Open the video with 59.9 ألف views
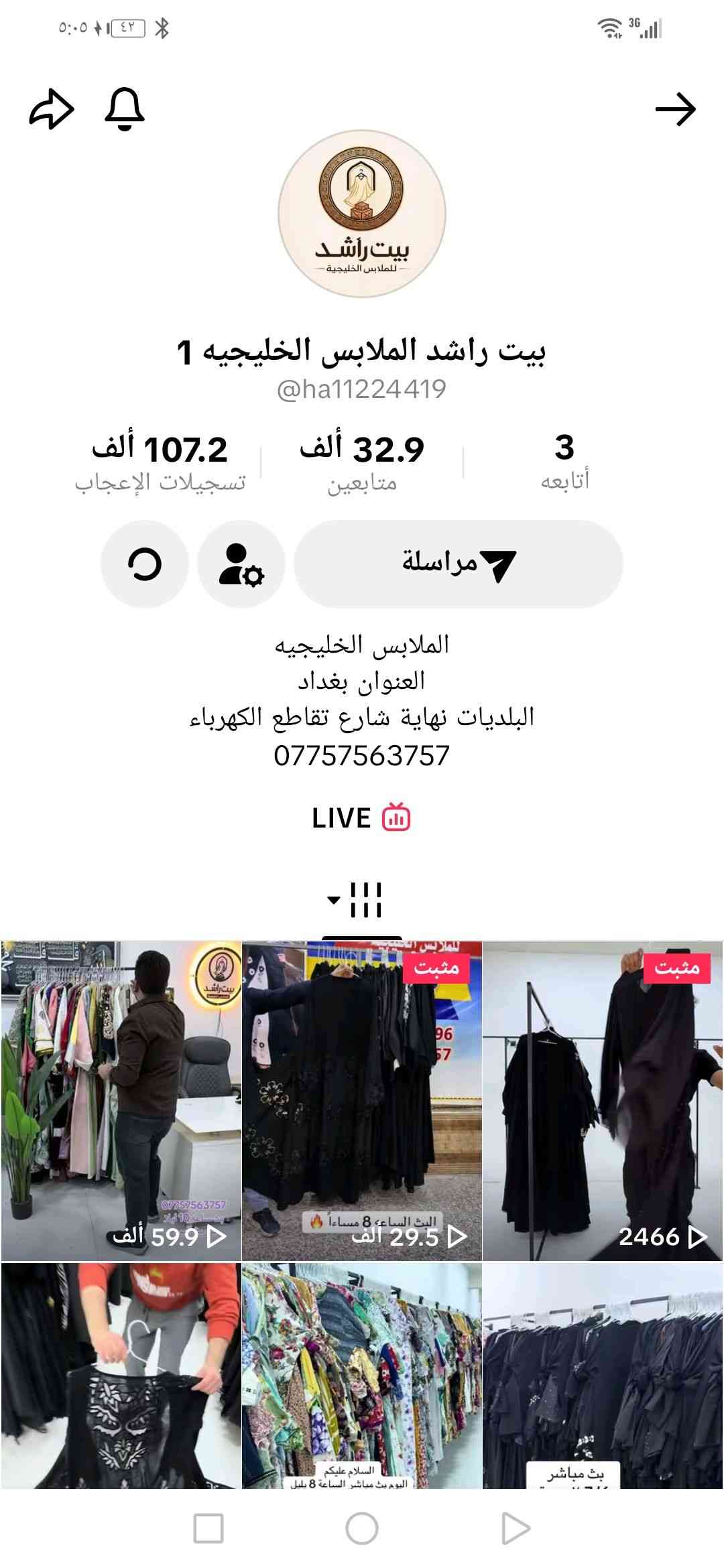The height and width of the screenshot is (1568, 724). (x=121, y=1100)
